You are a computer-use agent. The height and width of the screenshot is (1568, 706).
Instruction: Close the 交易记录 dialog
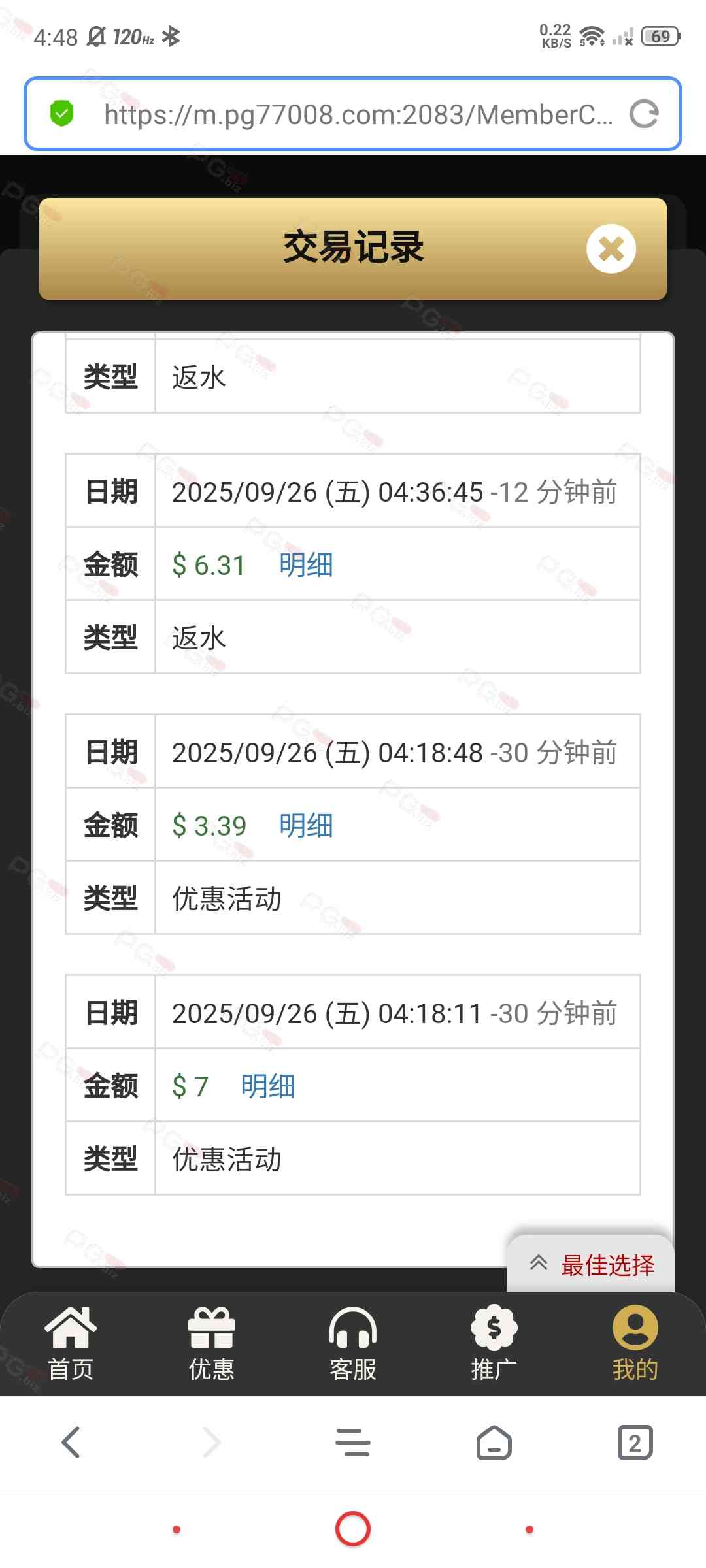611,249
